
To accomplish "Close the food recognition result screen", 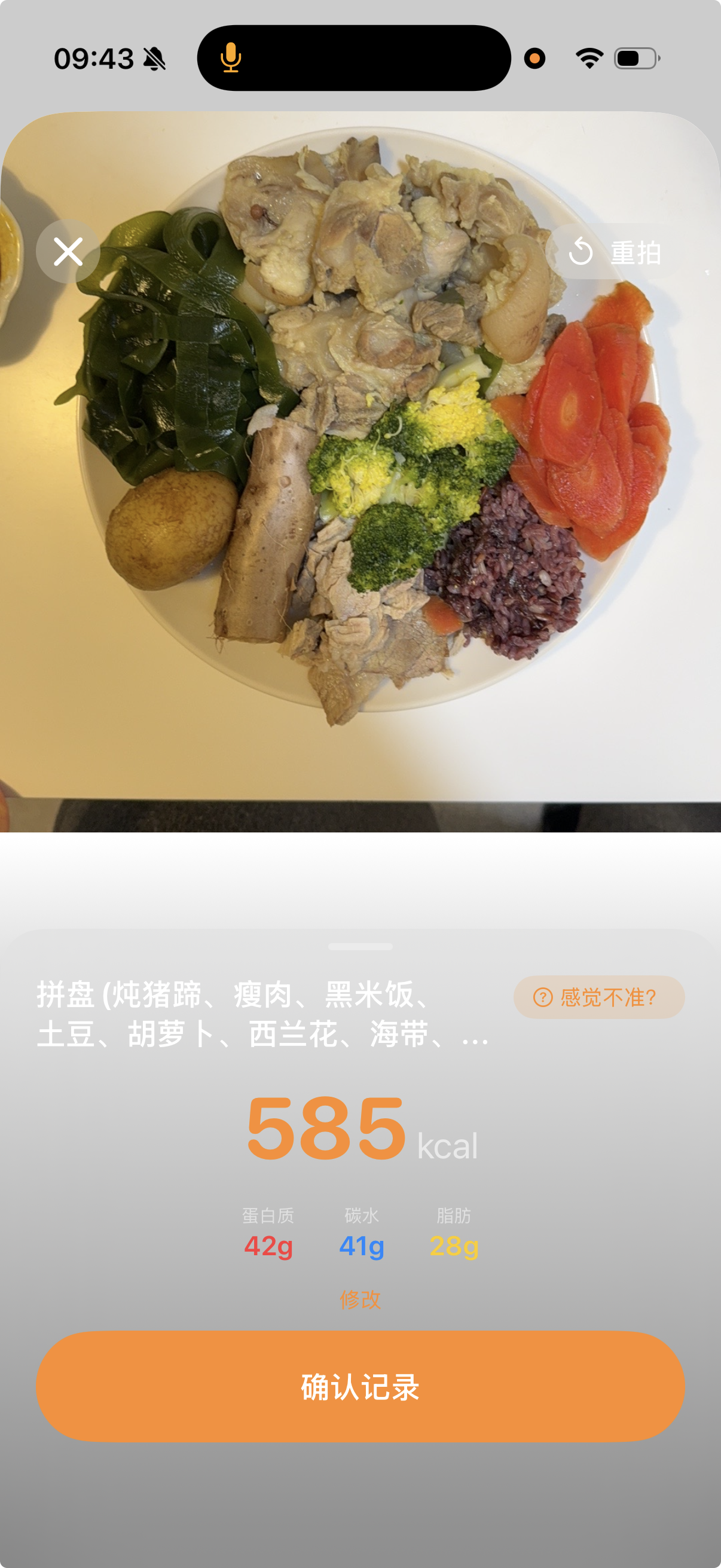I will click(68, 252).
